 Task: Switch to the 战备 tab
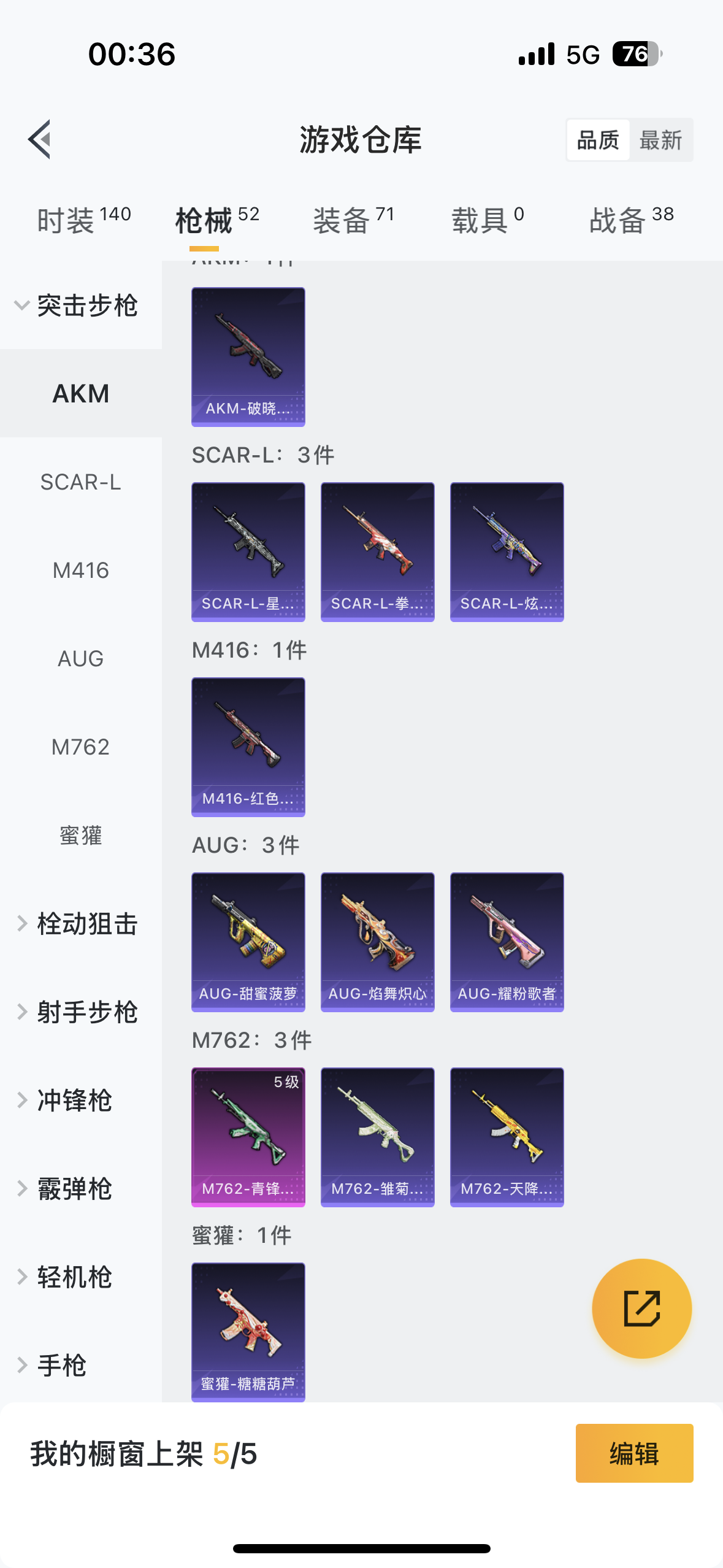pos(631,220)
